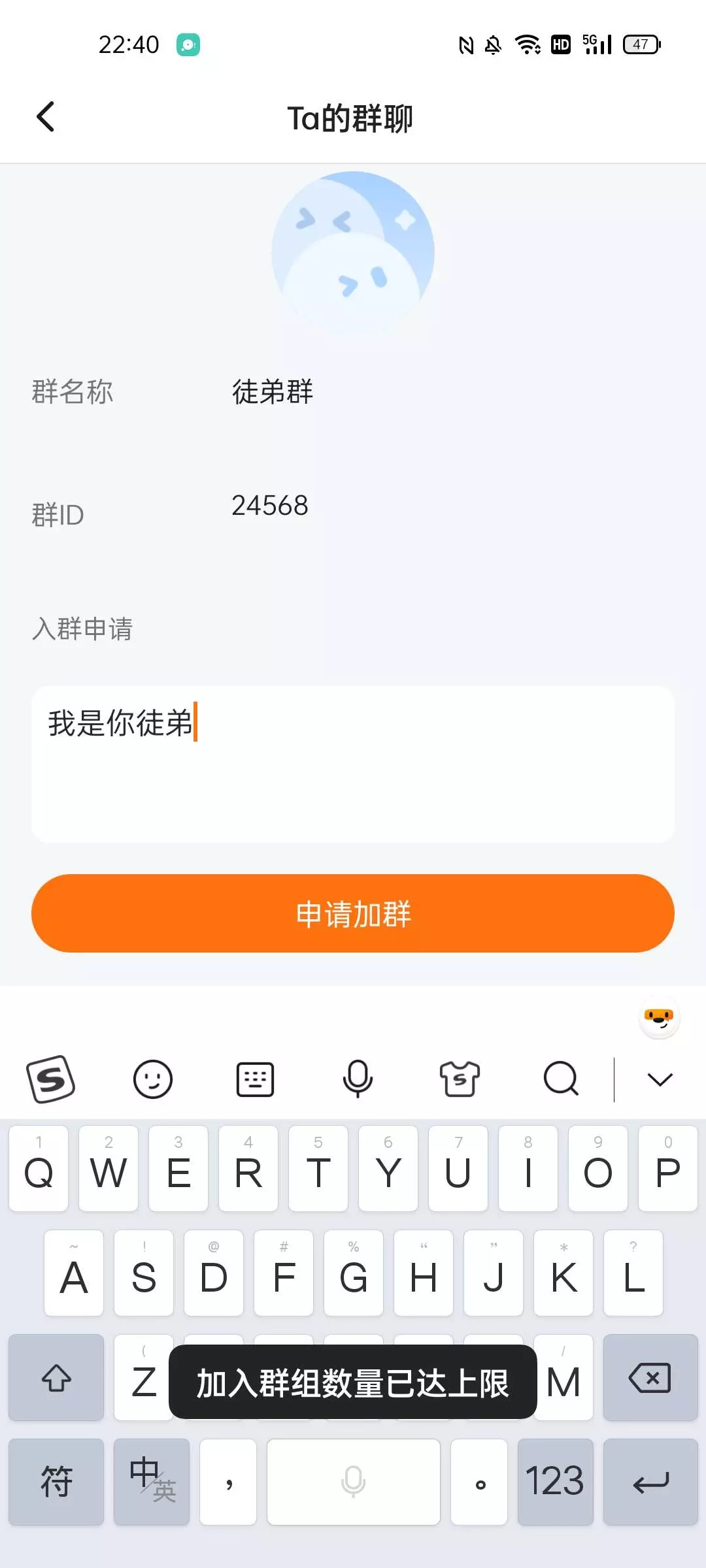Viewport: 706px width, 1568px height.
Task: Open the 符 symbols keyboard
Action: tap(56, 1481)
